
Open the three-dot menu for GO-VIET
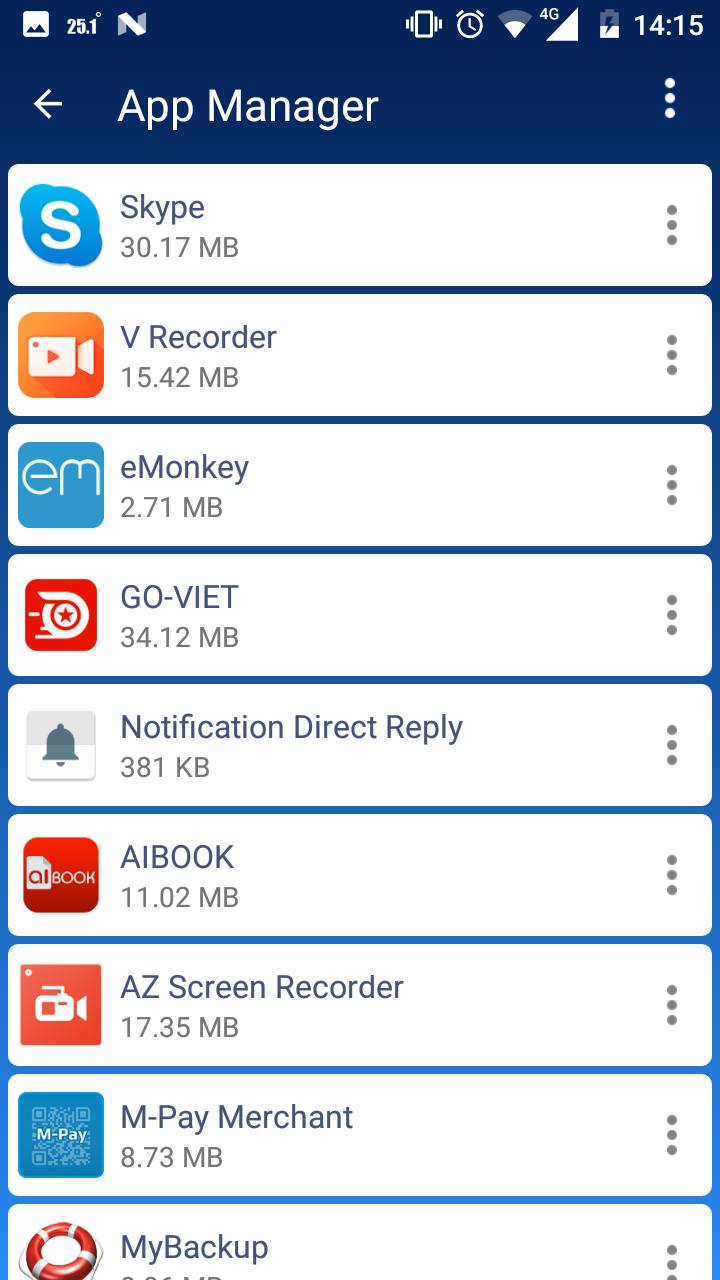click(x=672, y=615)
